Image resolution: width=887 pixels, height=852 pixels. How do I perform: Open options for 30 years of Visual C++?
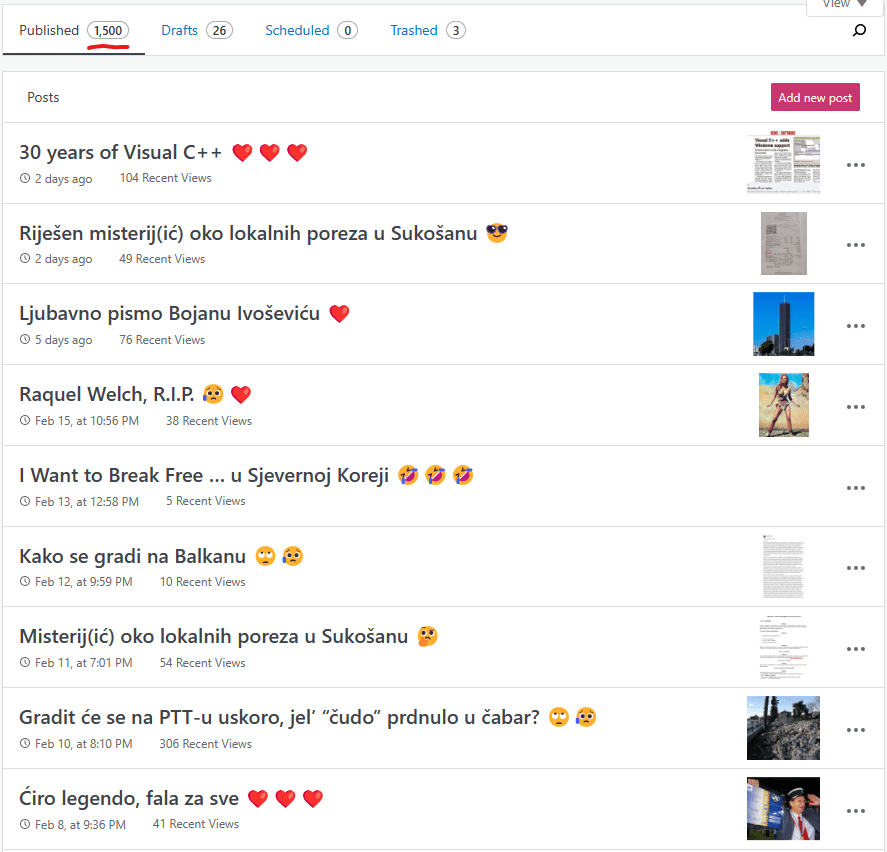pyautogui.click(x=855, y=165)
